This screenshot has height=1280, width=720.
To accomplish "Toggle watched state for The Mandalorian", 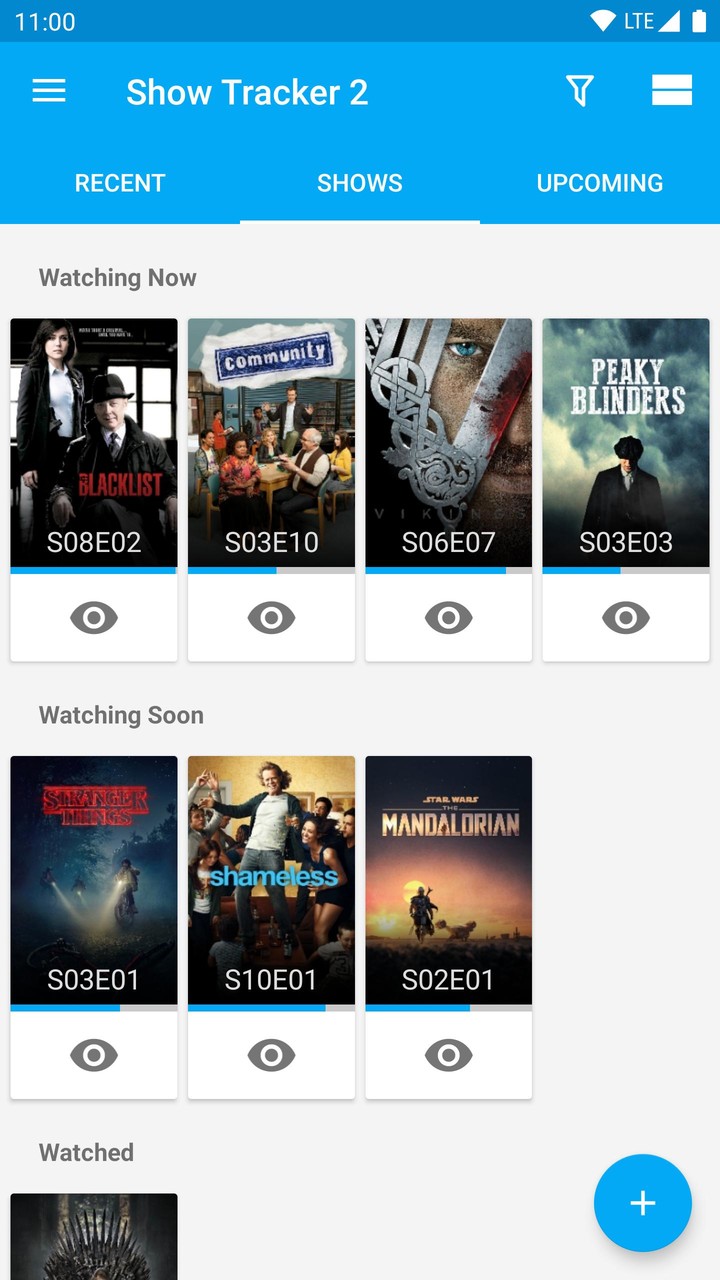I will (x=448, y=1054).
